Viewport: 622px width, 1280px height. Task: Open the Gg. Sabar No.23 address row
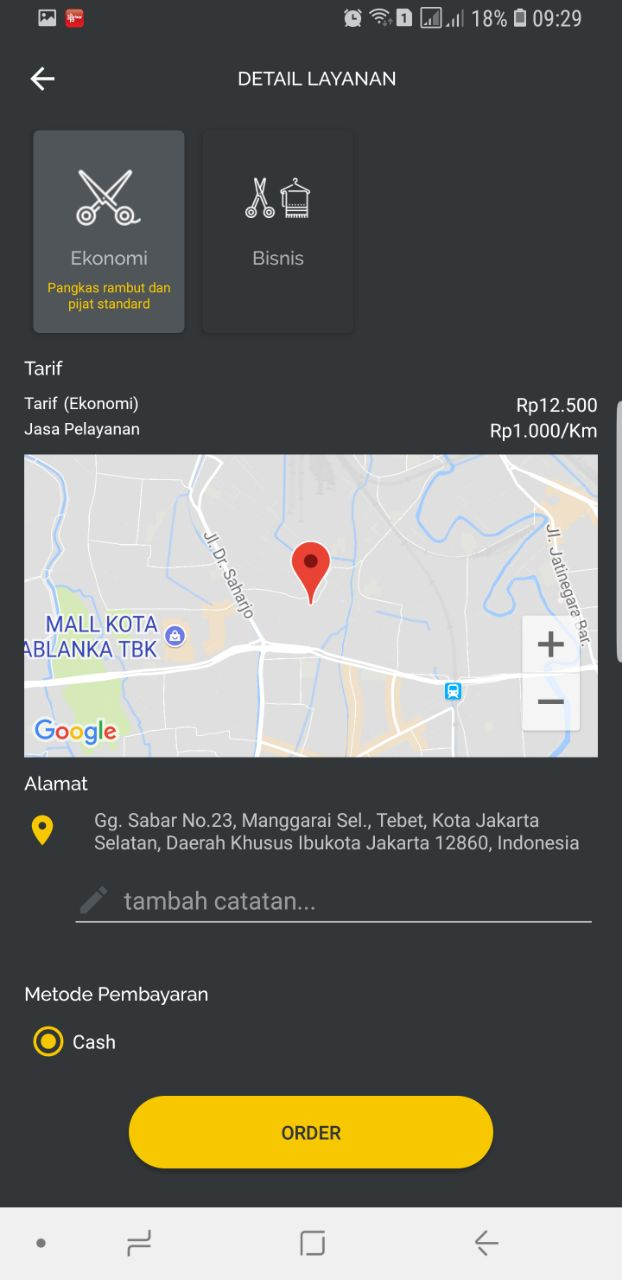336,831
